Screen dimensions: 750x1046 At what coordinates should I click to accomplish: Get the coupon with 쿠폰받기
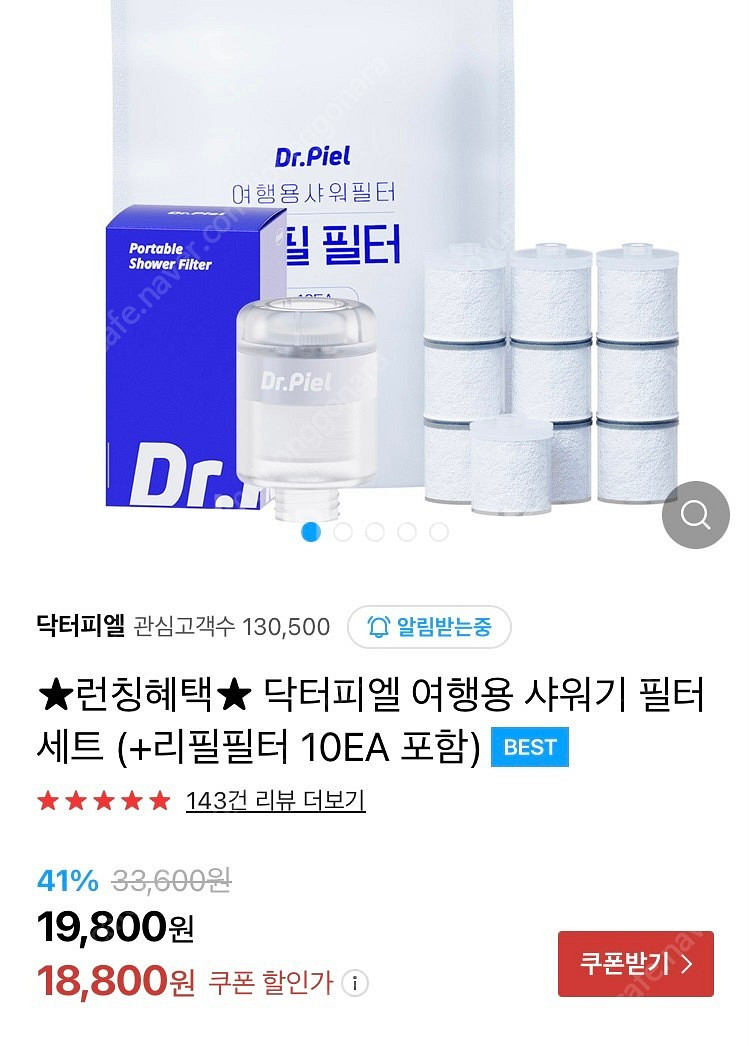point(635,964)
